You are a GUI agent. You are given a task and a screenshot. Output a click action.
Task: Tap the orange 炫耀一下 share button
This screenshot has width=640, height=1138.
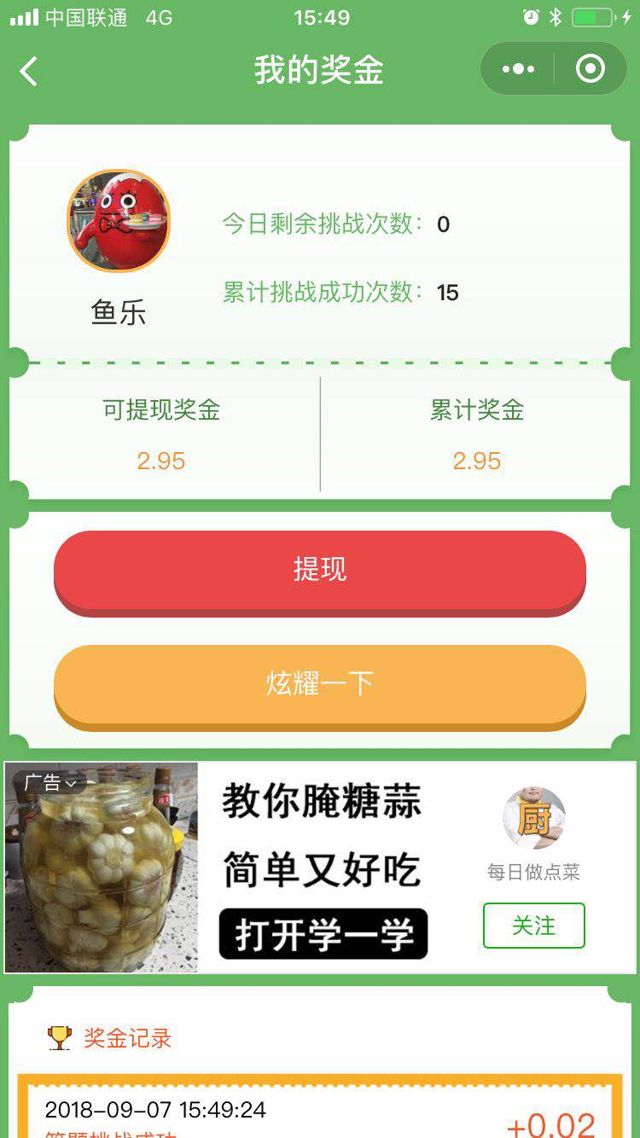(319, 684)
